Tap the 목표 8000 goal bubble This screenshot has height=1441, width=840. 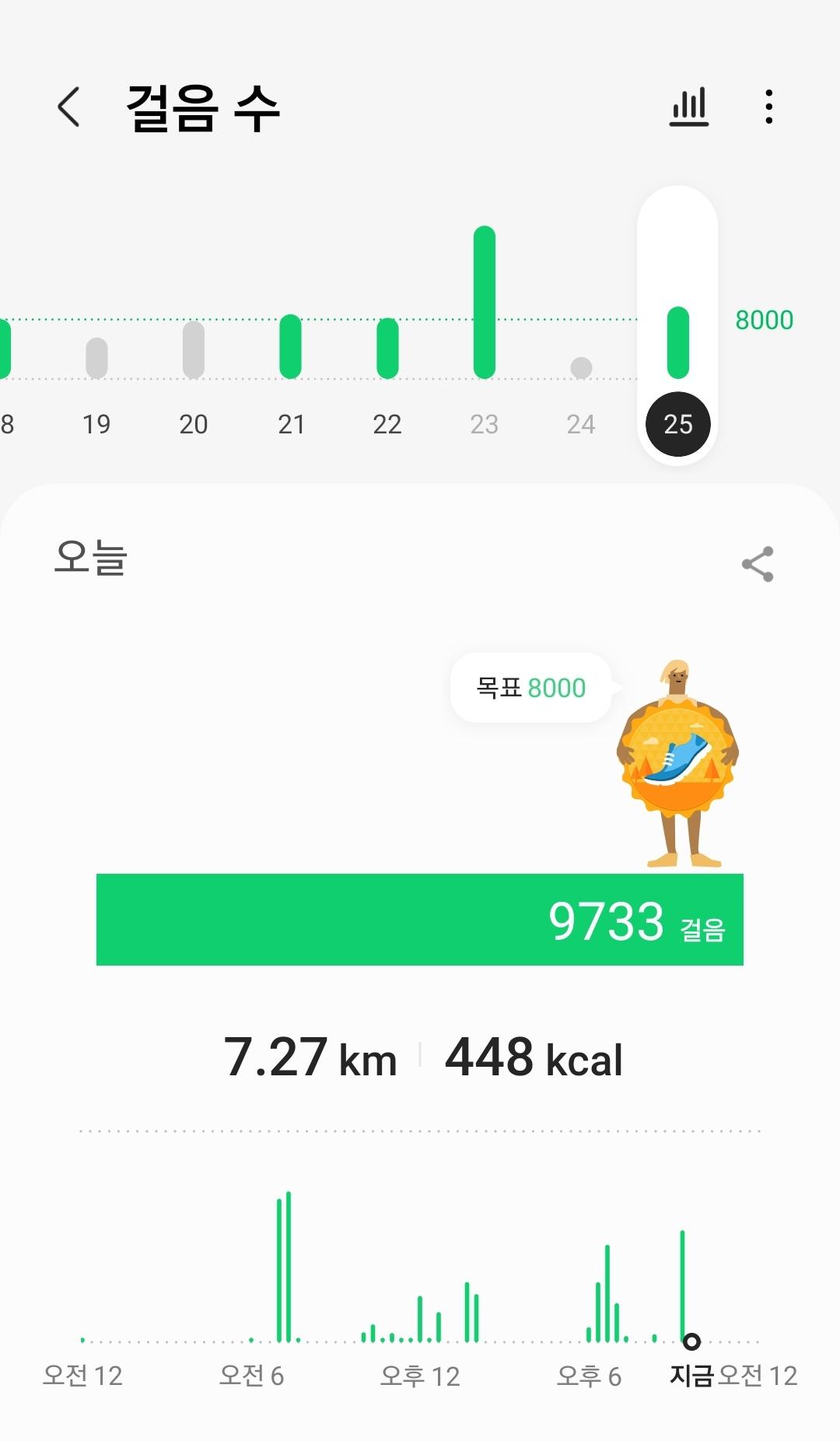530,688
